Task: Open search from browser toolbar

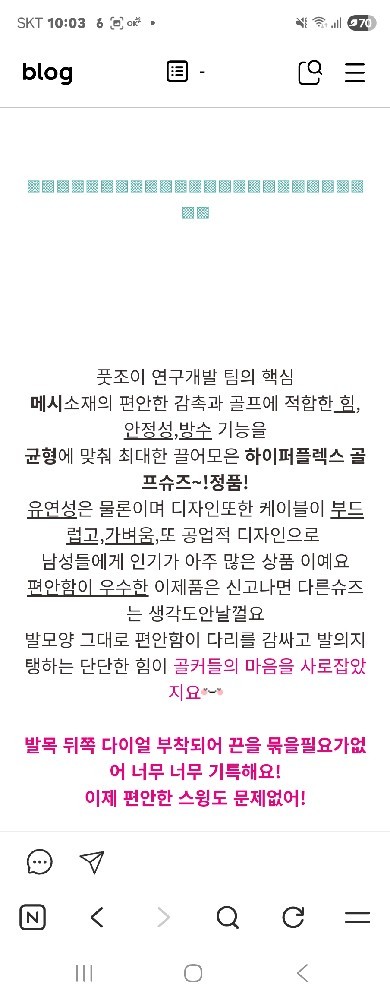Action: (228, 918)
